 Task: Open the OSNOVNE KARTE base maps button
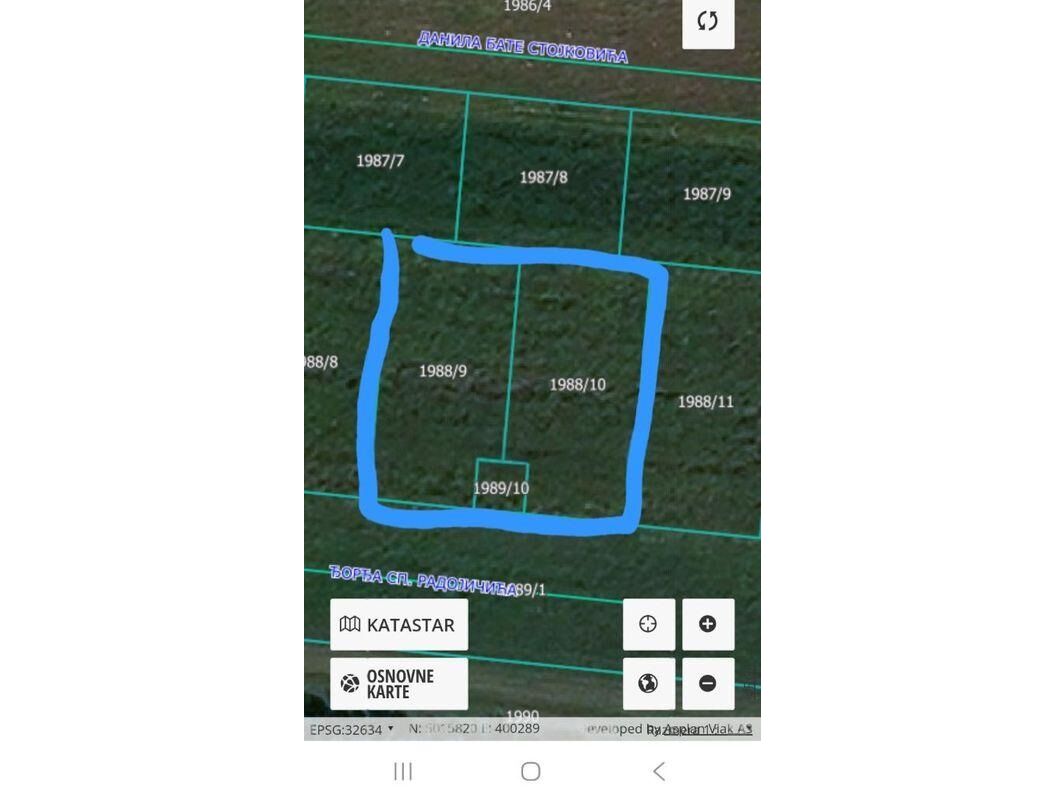click(x=399, y=684)
